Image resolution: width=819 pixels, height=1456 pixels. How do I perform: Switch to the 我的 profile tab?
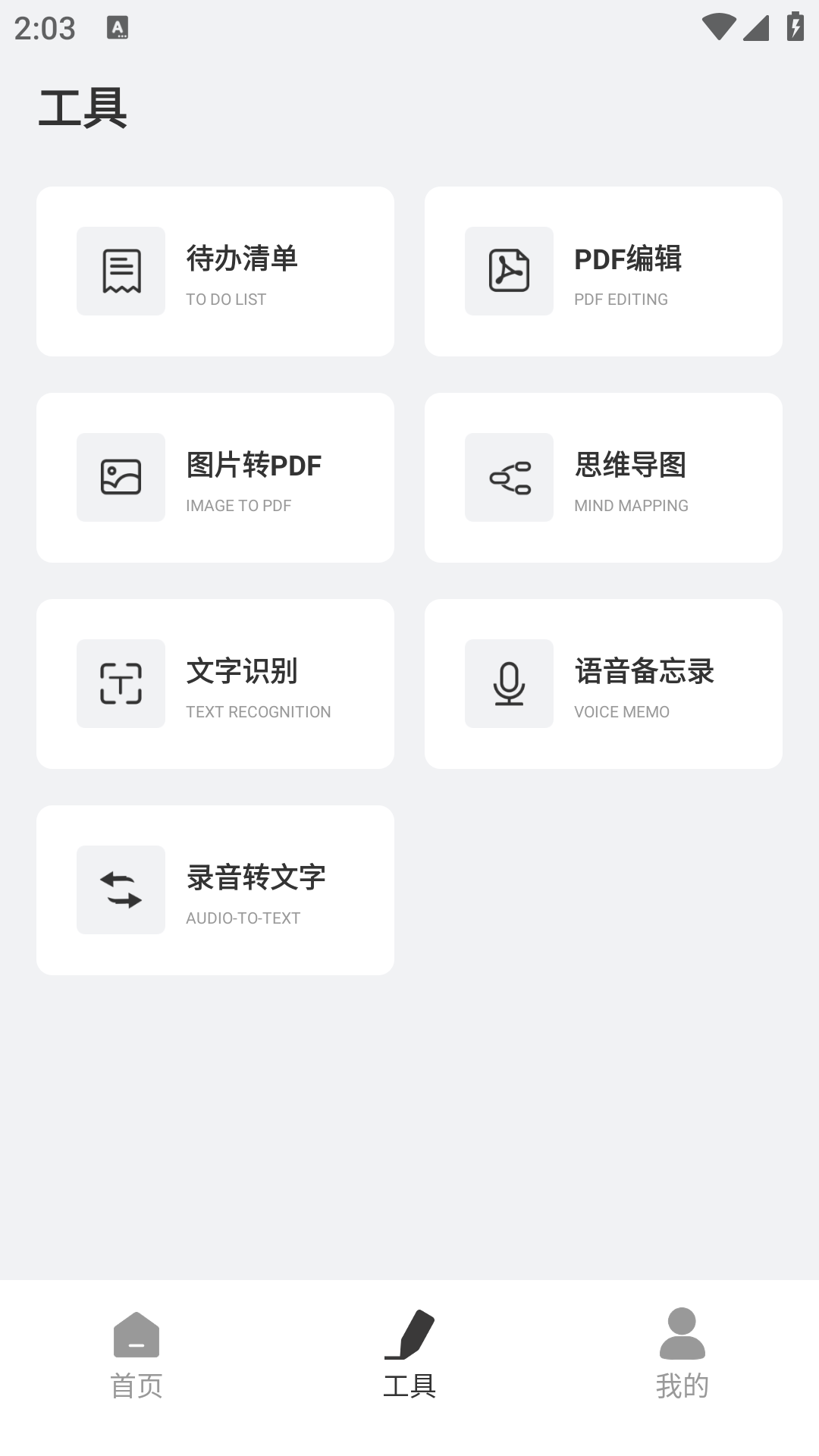coord(682,1357)
